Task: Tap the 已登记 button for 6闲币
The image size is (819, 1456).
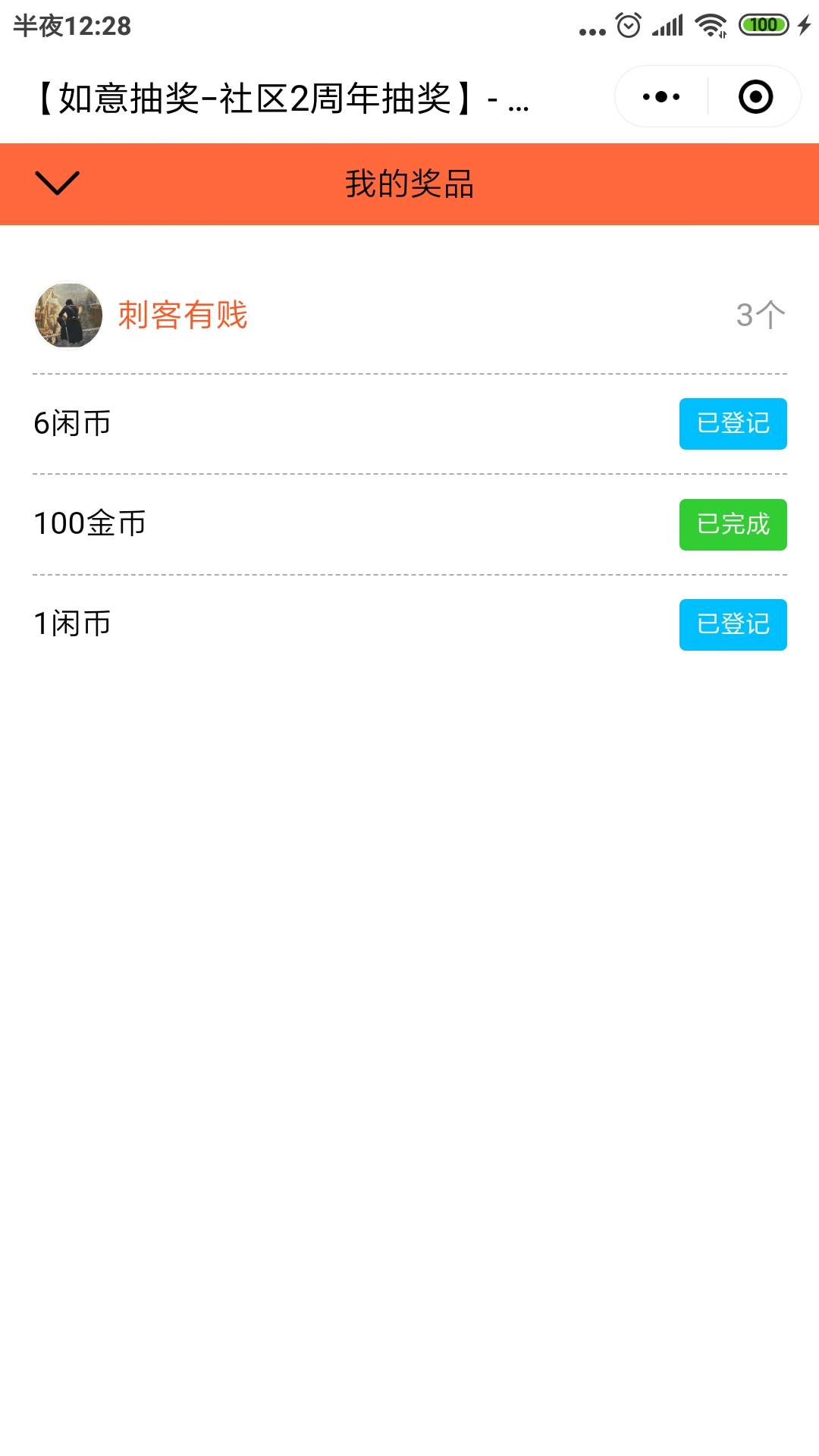Action: pyautogui.click(x=733, y=424)
